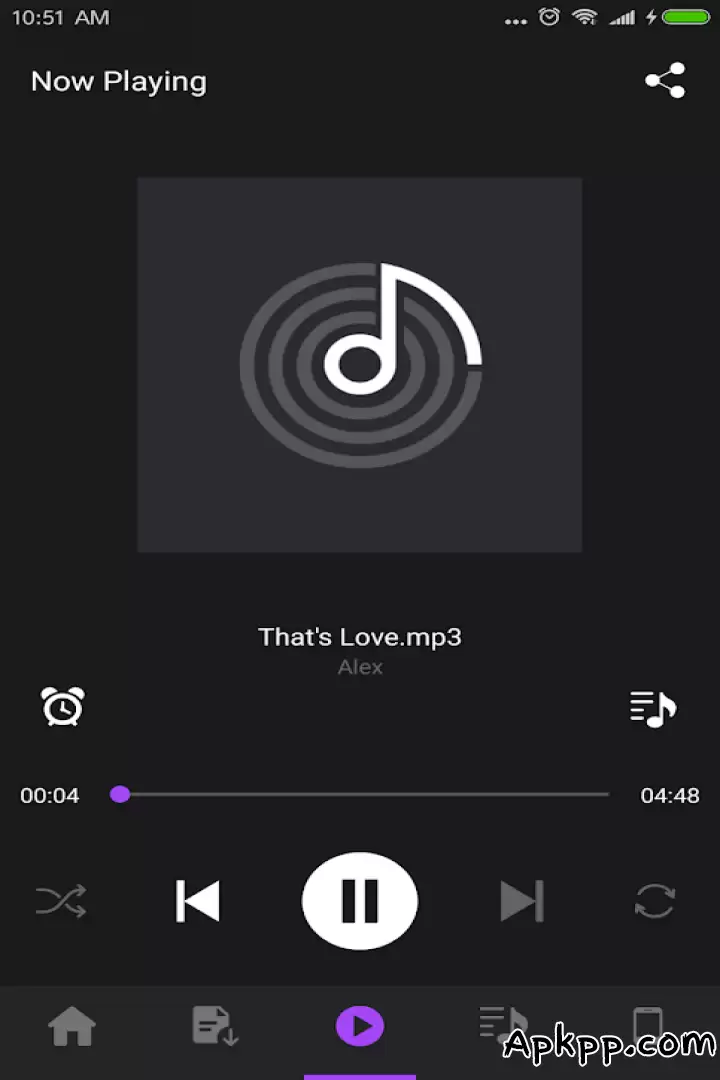Pause the currently playing song
This screenshot has height=1080, width=720.
(x=360, y=900)
